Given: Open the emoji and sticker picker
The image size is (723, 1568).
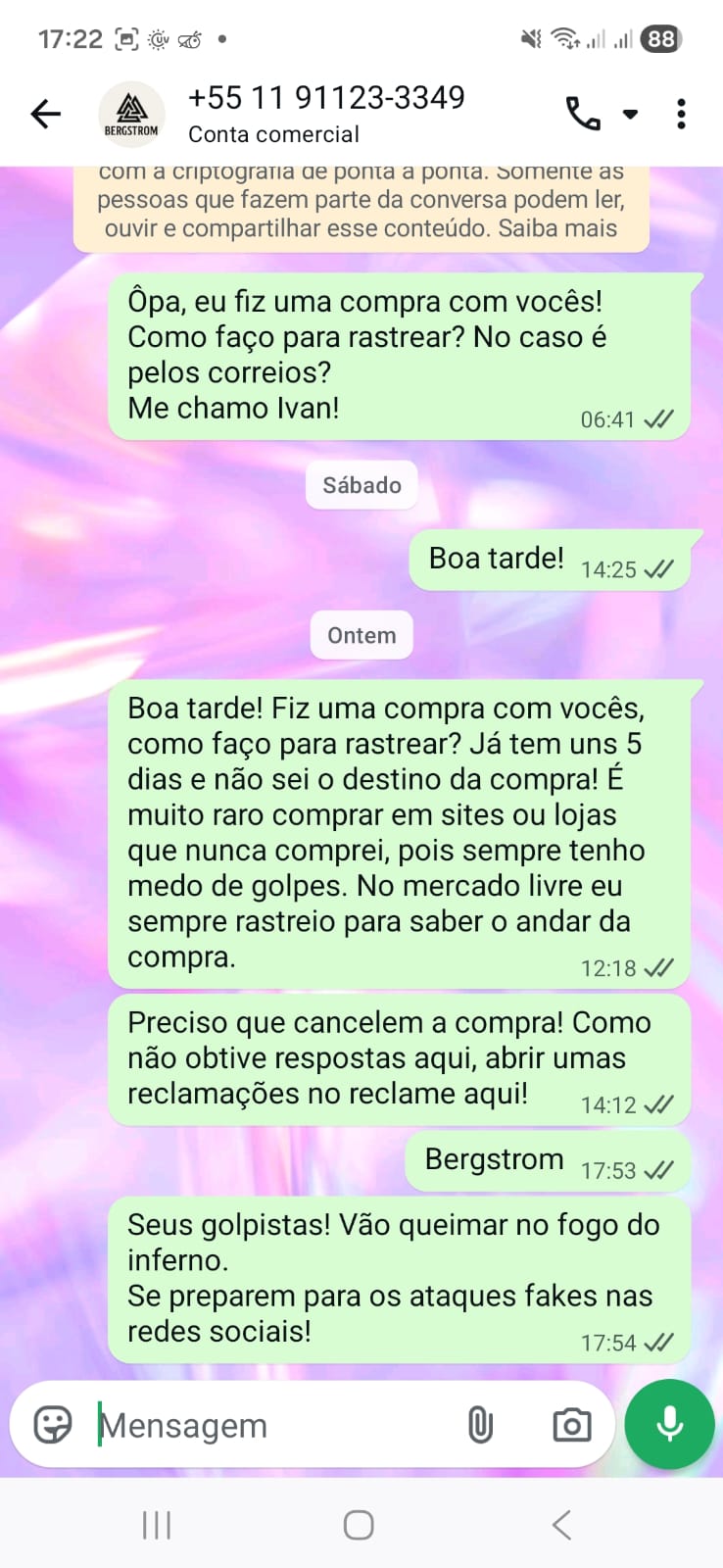Looking at the screenshot, I should point(53,1424).
